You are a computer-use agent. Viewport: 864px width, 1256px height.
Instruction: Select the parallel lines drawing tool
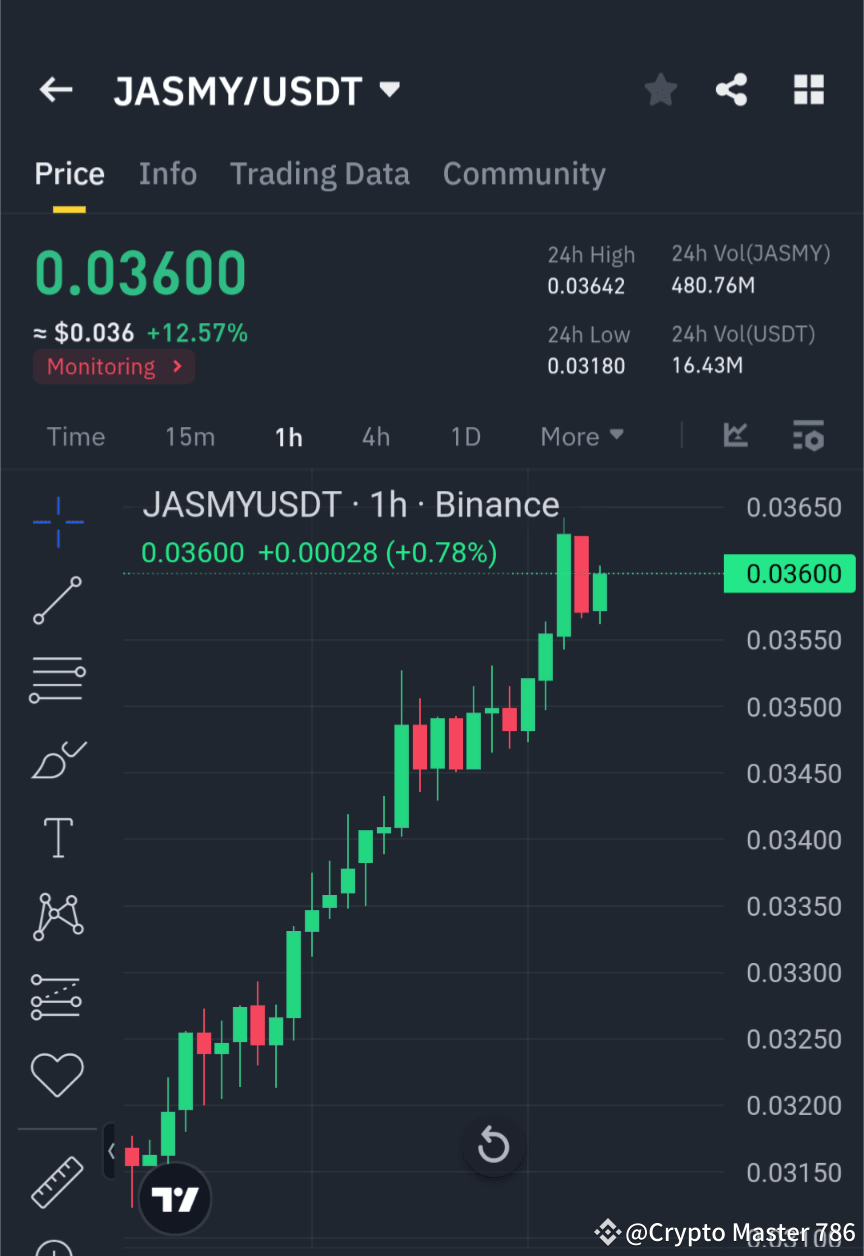pyautogui.click(x=57, y=680)
